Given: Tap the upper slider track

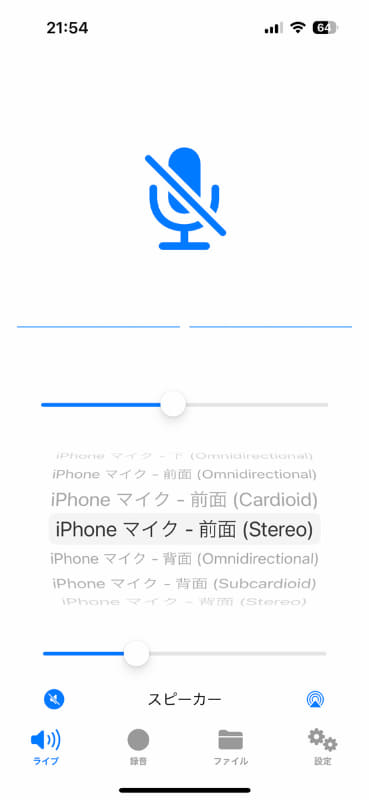Looking at the screenshot, I should [184, 405].
